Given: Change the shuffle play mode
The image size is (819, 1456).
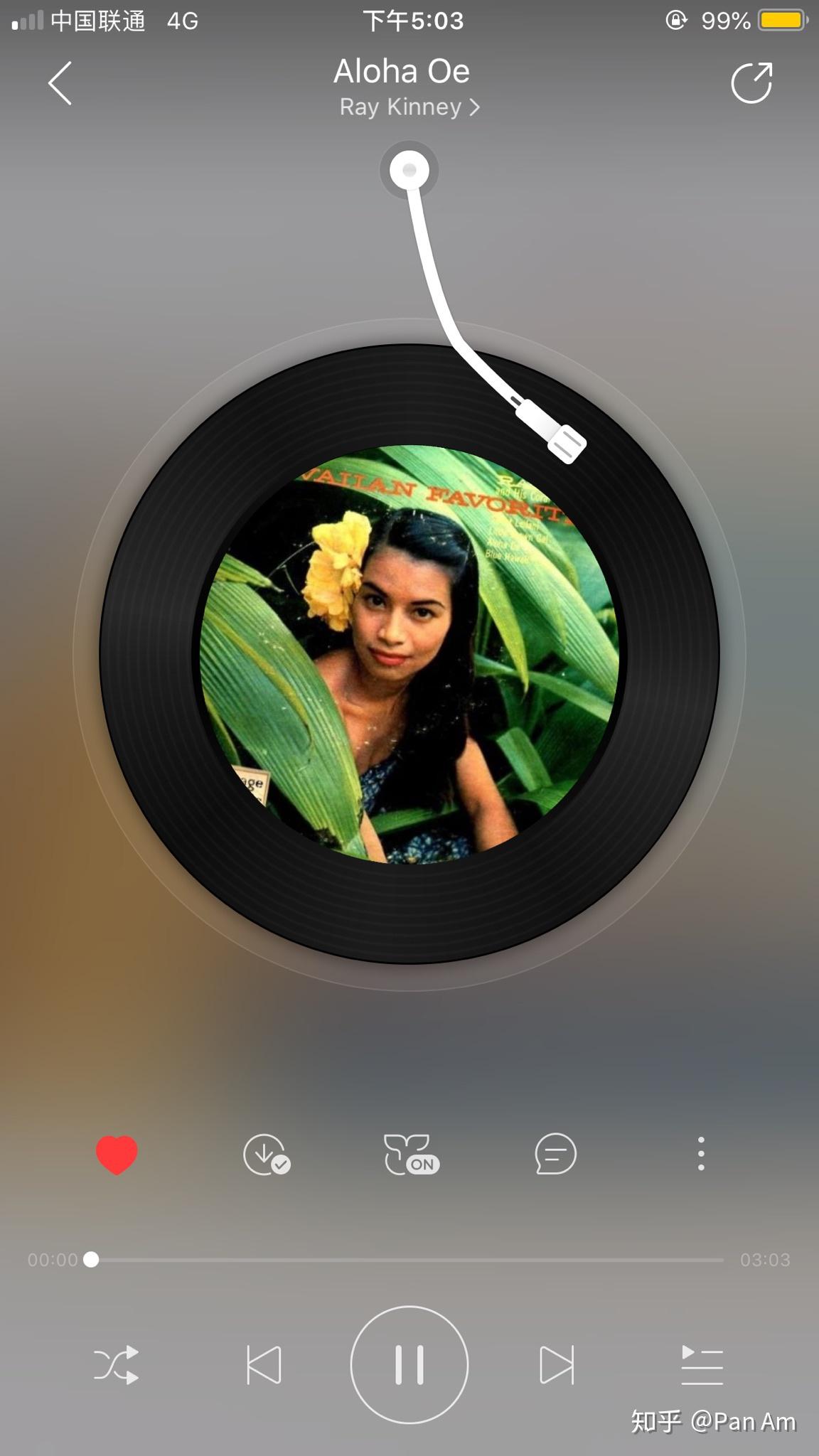Looking at the screenshot, I should (x=117, y=1365).
